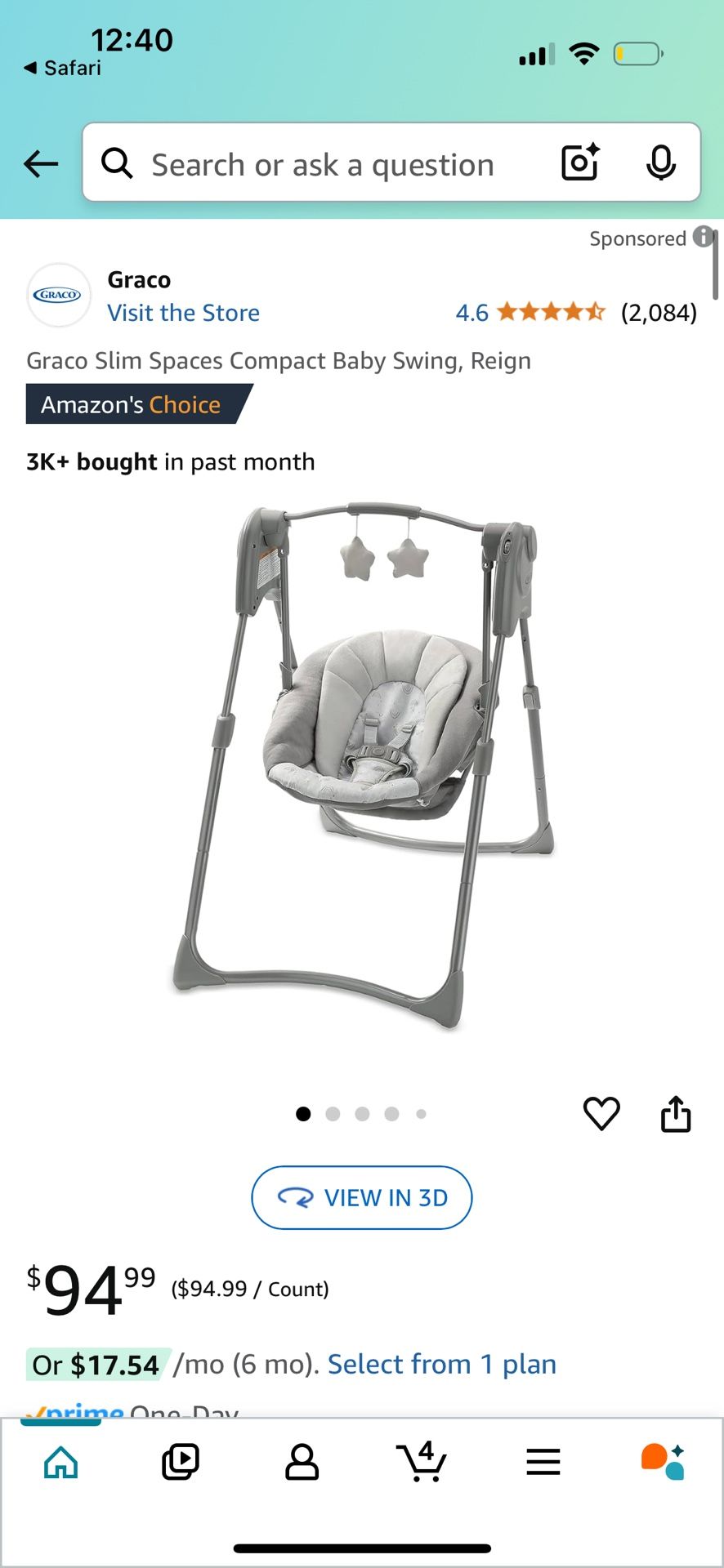Select from 1 payment plan
724x1568 pixels.
441,1364
